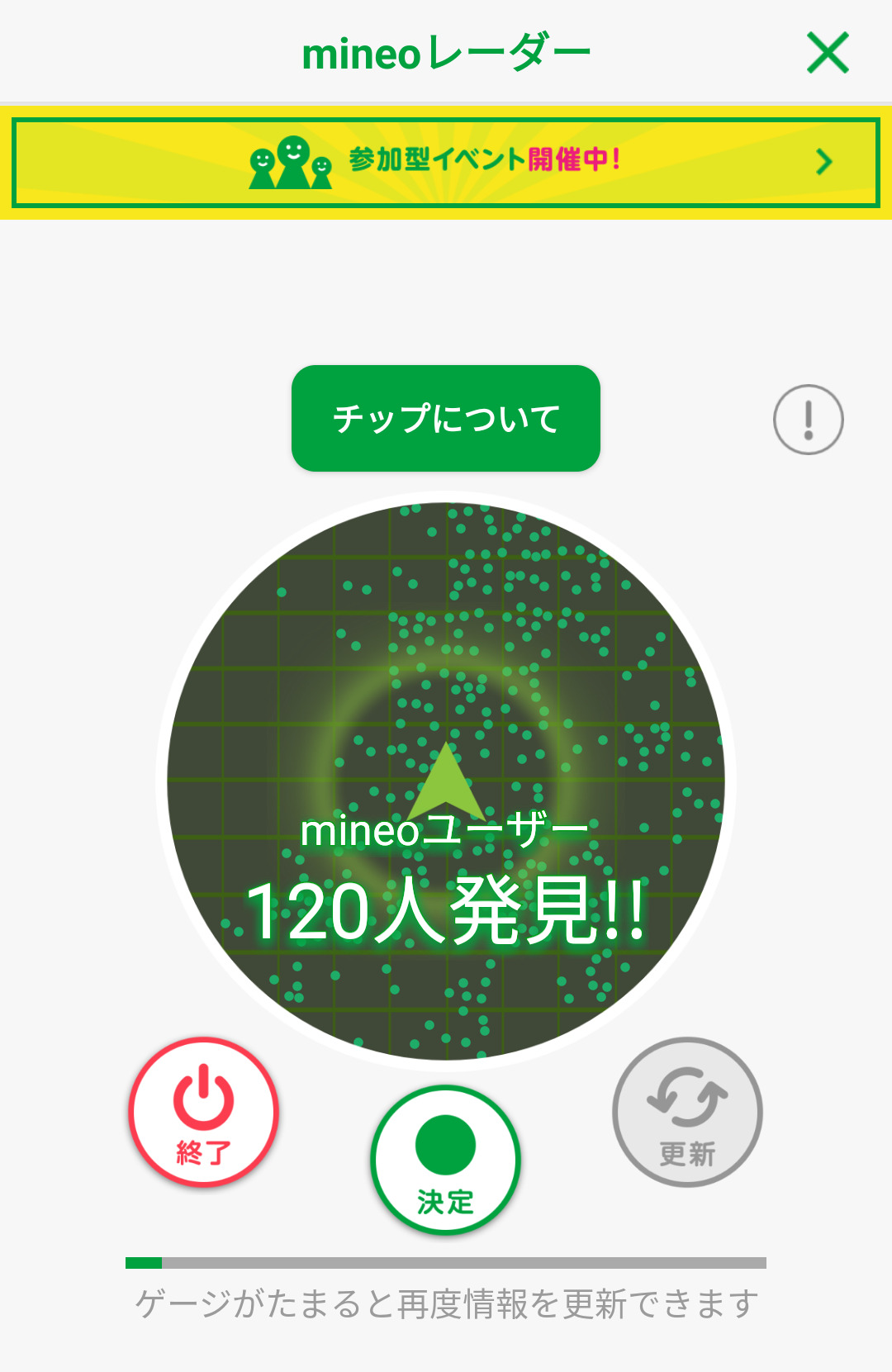Open the exclamation info icon

point(808,420)
